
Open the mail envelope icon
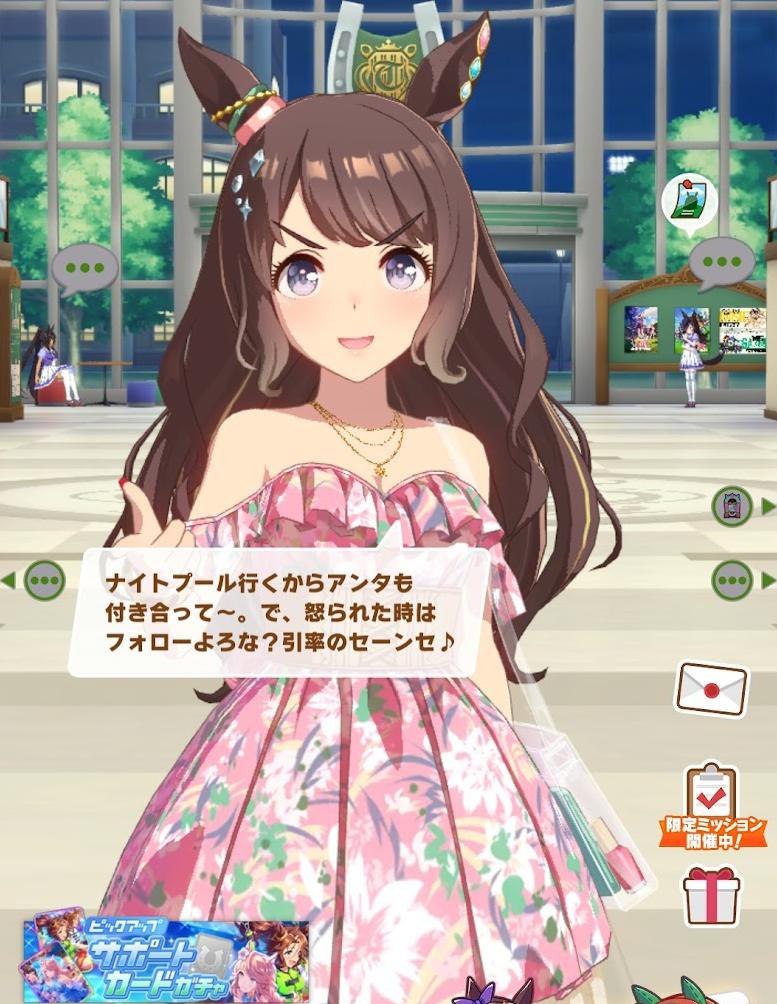pos(711,688)
